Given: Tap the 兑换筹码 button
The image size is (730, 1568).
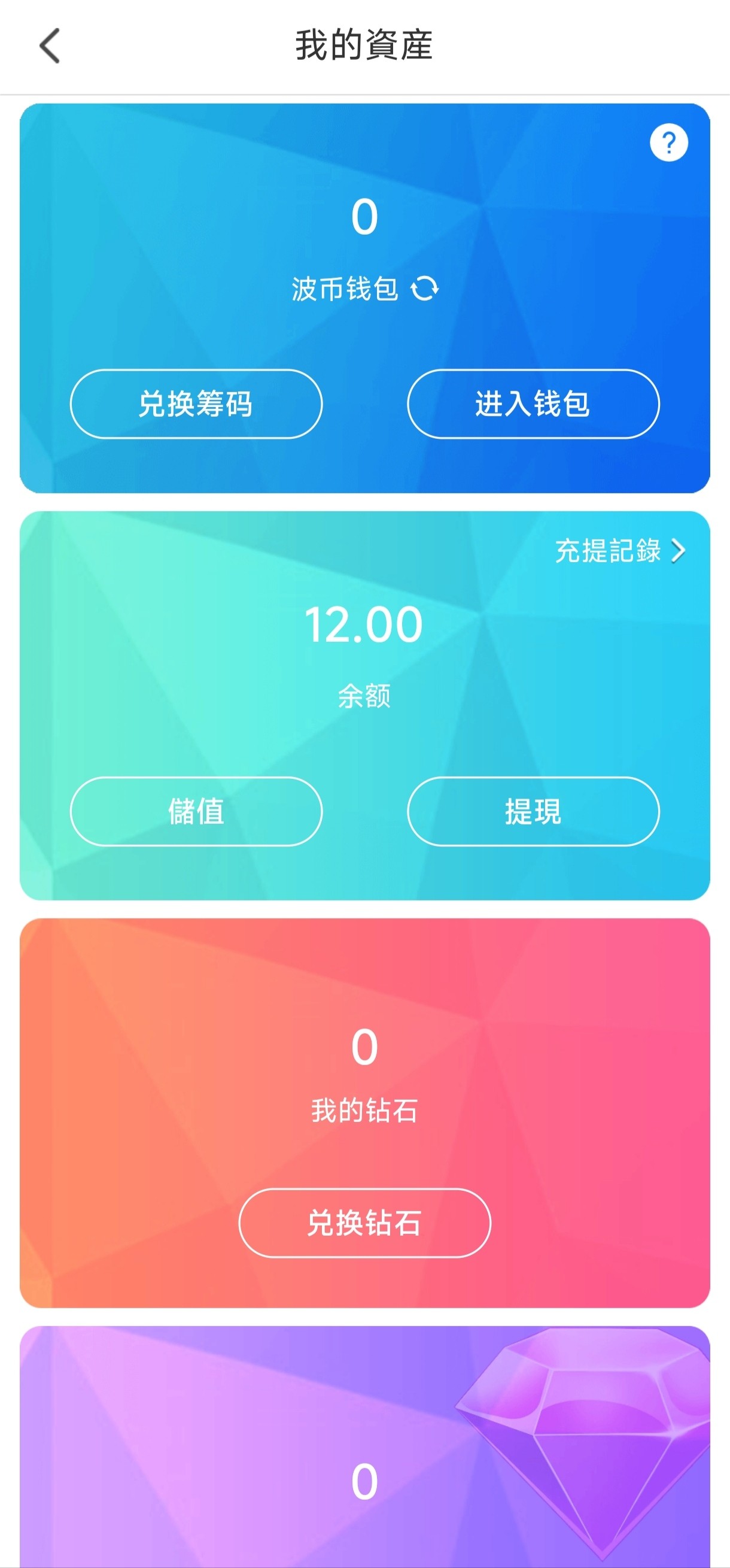Looking at the screenshot, I should click(196, 404).
